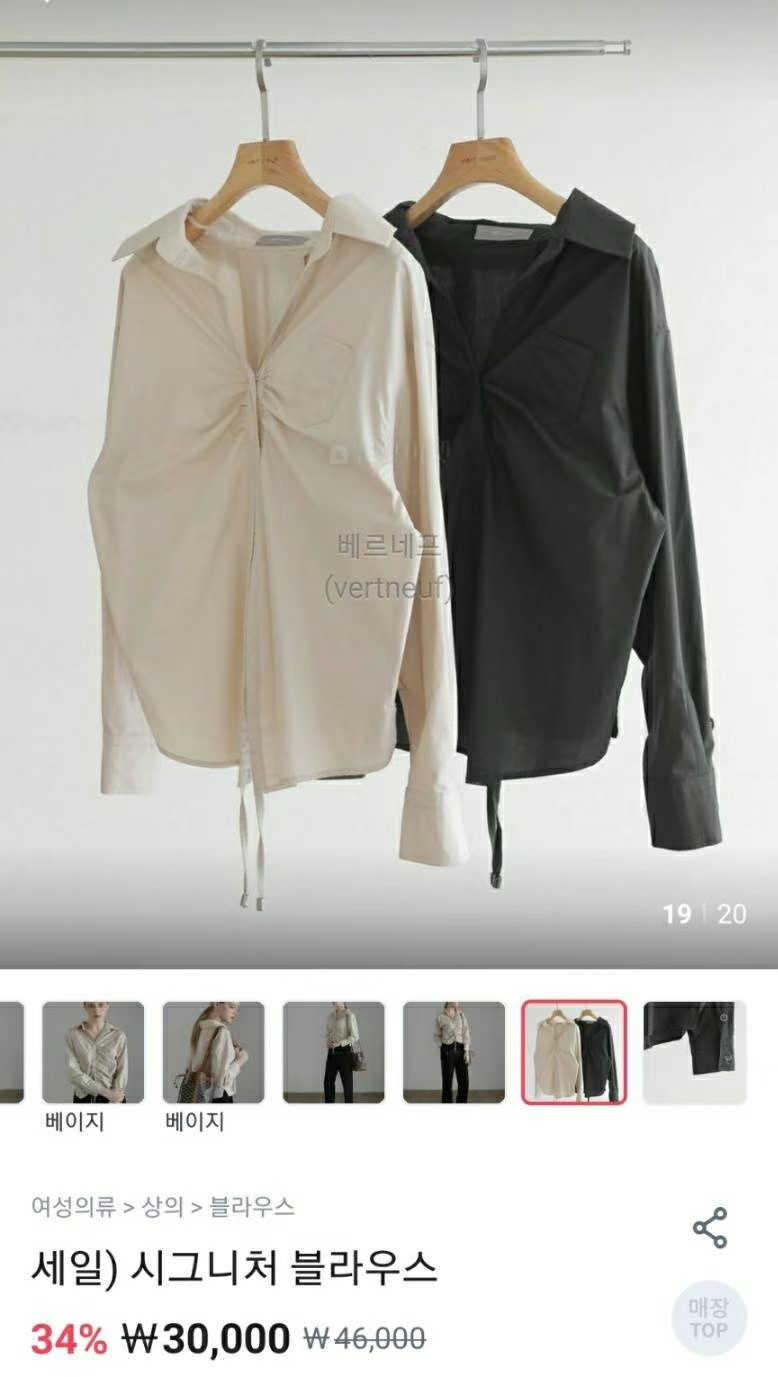Open the 여성의류 category breadcrumb
This screenshot has width=778, height=1377.
click(73, 1206)
